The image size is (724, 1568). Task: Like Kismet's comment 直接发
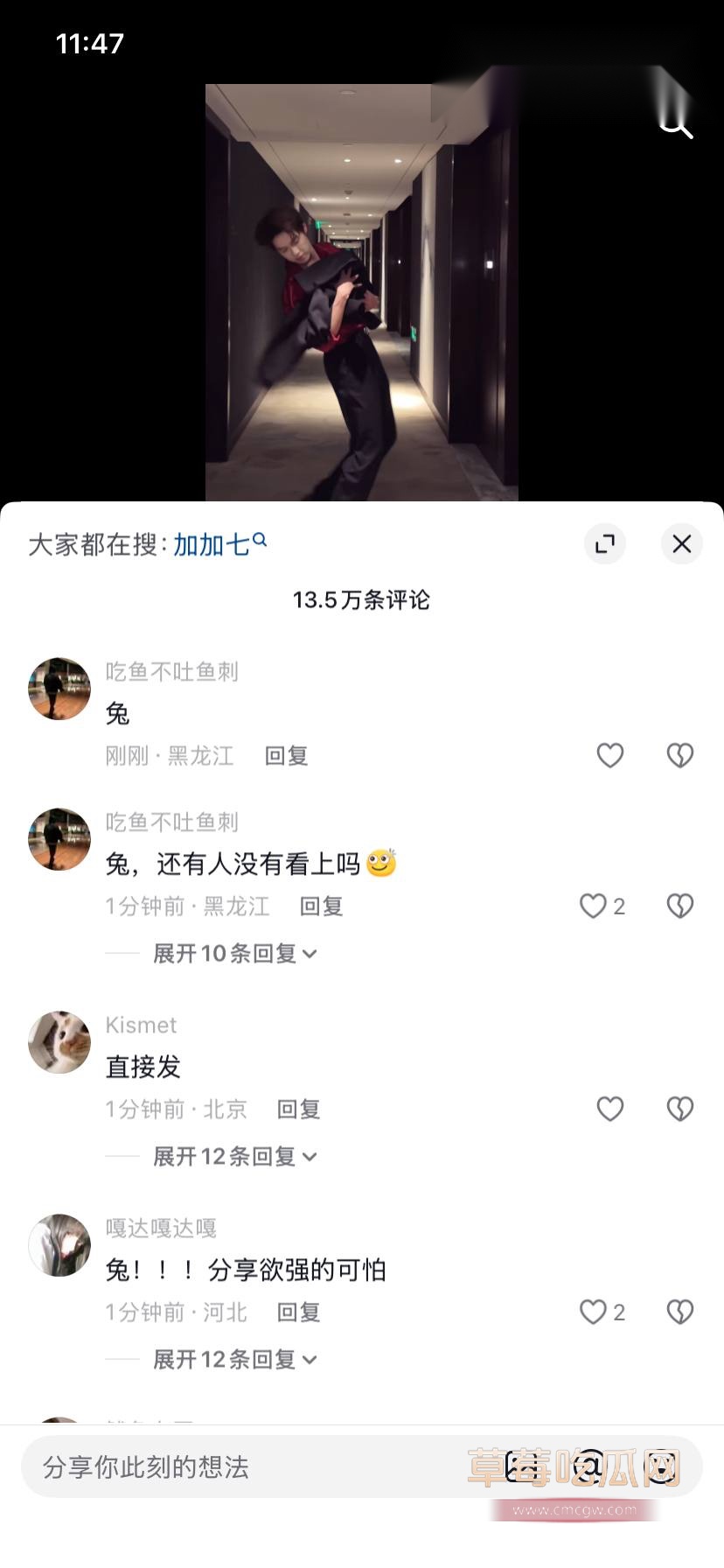(x=610, y=1109)
